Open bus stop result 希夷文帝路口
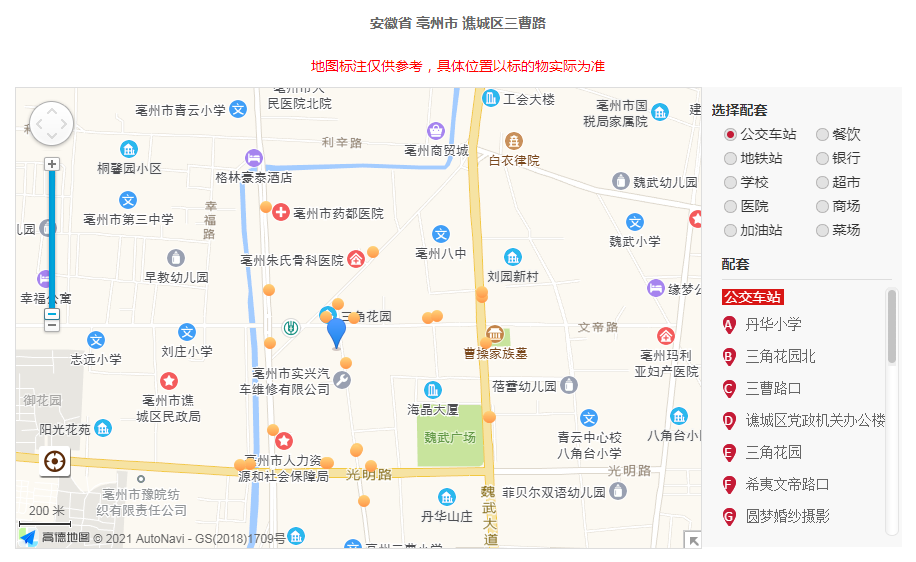Screen dimensions: 916x562 pyautogui.click(x=787, y=484)
